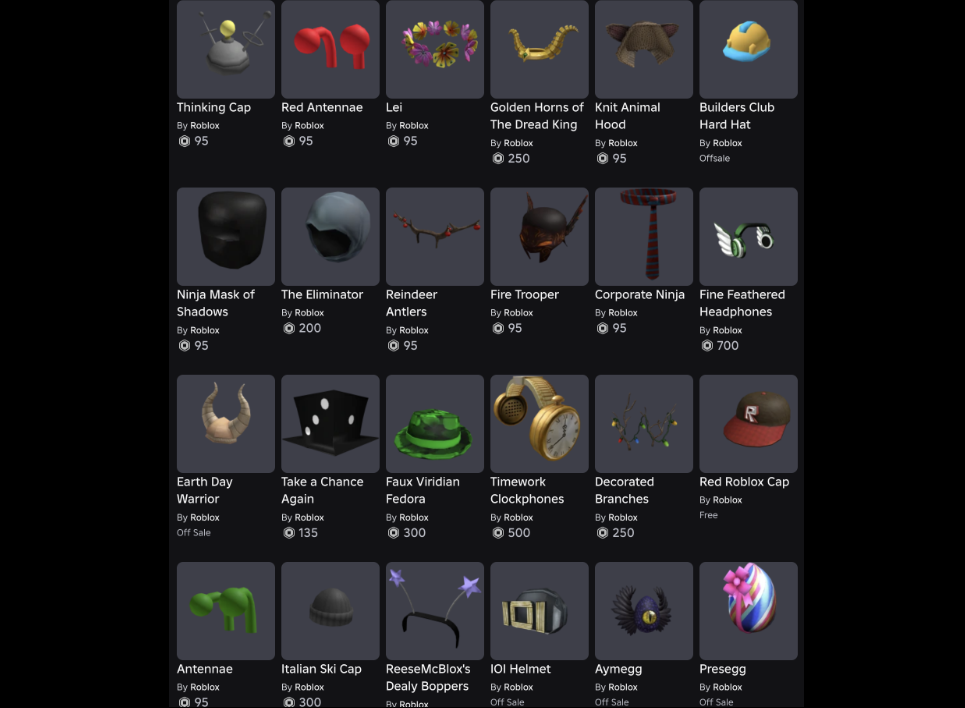Image resolution: width=965 pixels, height=708 pixels.
Task: Open the Builders Club Hard Hat
Action: (x=748, y=50)
